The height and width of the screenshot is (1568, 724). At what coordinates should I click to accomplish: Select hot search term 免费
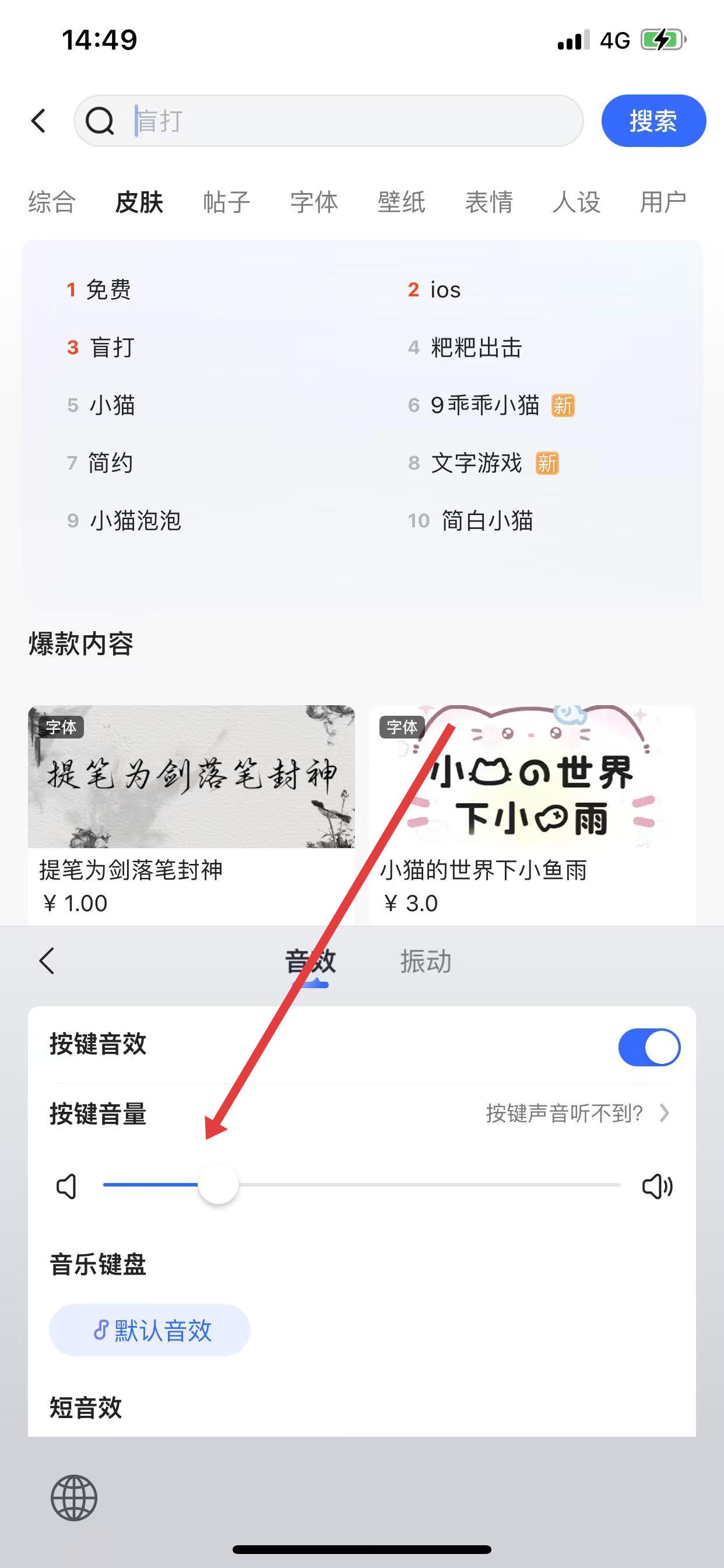click(x=108, y=290)
